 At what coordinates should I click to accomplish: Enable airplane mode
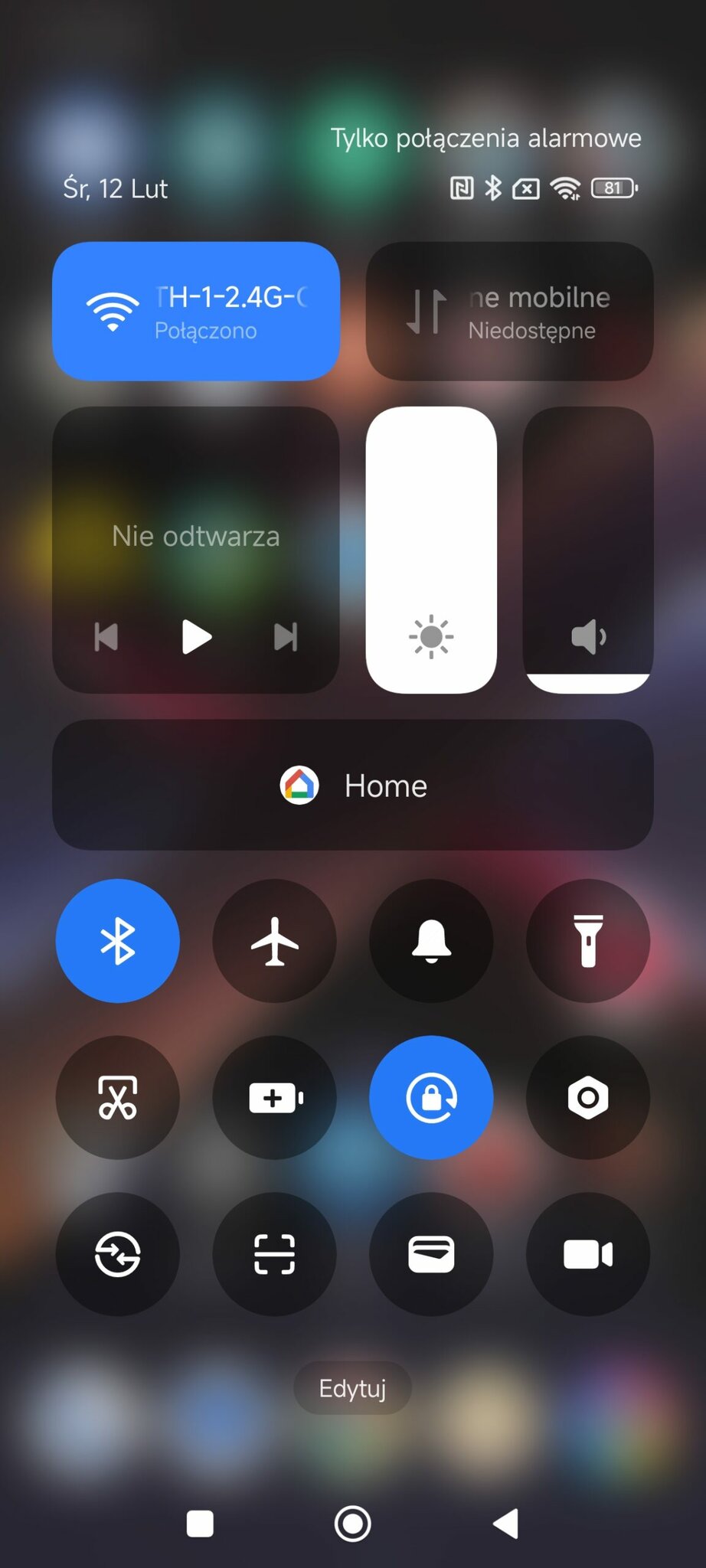click(x=274, y=940)
